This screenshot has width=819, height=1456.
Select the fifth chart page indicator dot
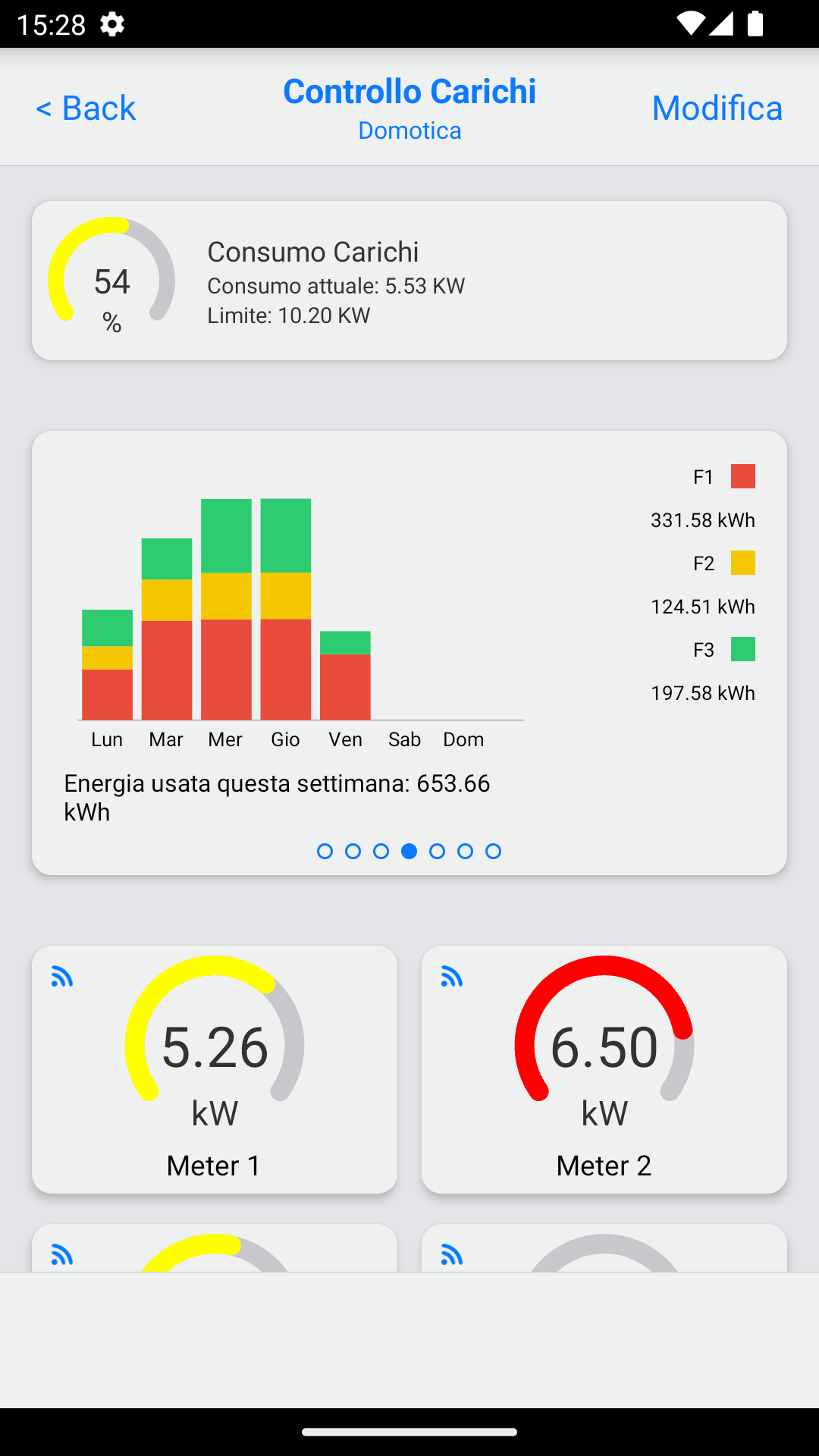[437, 852]
